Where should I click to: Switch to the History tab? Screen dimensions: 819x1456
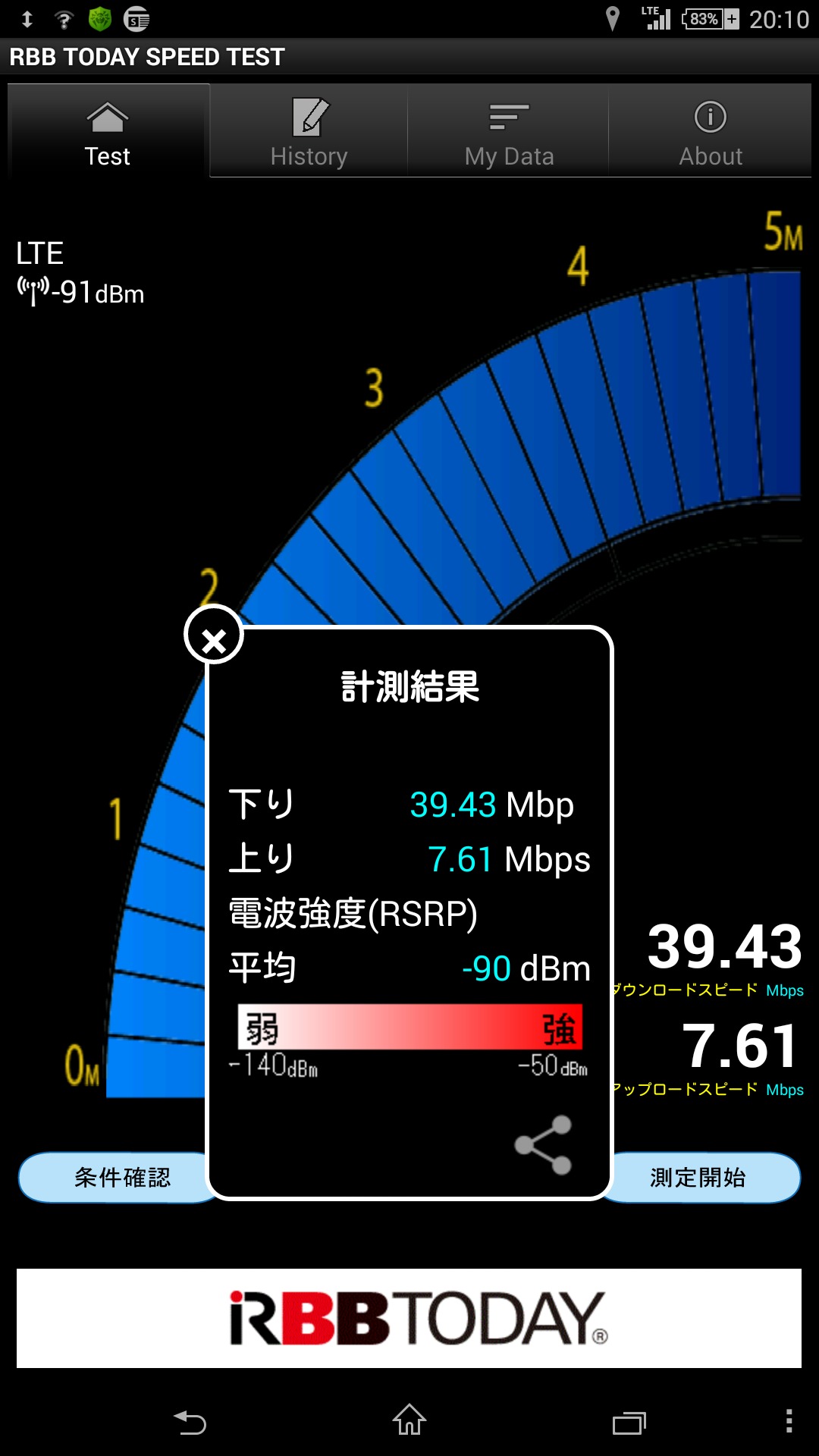tap(309, 132)
